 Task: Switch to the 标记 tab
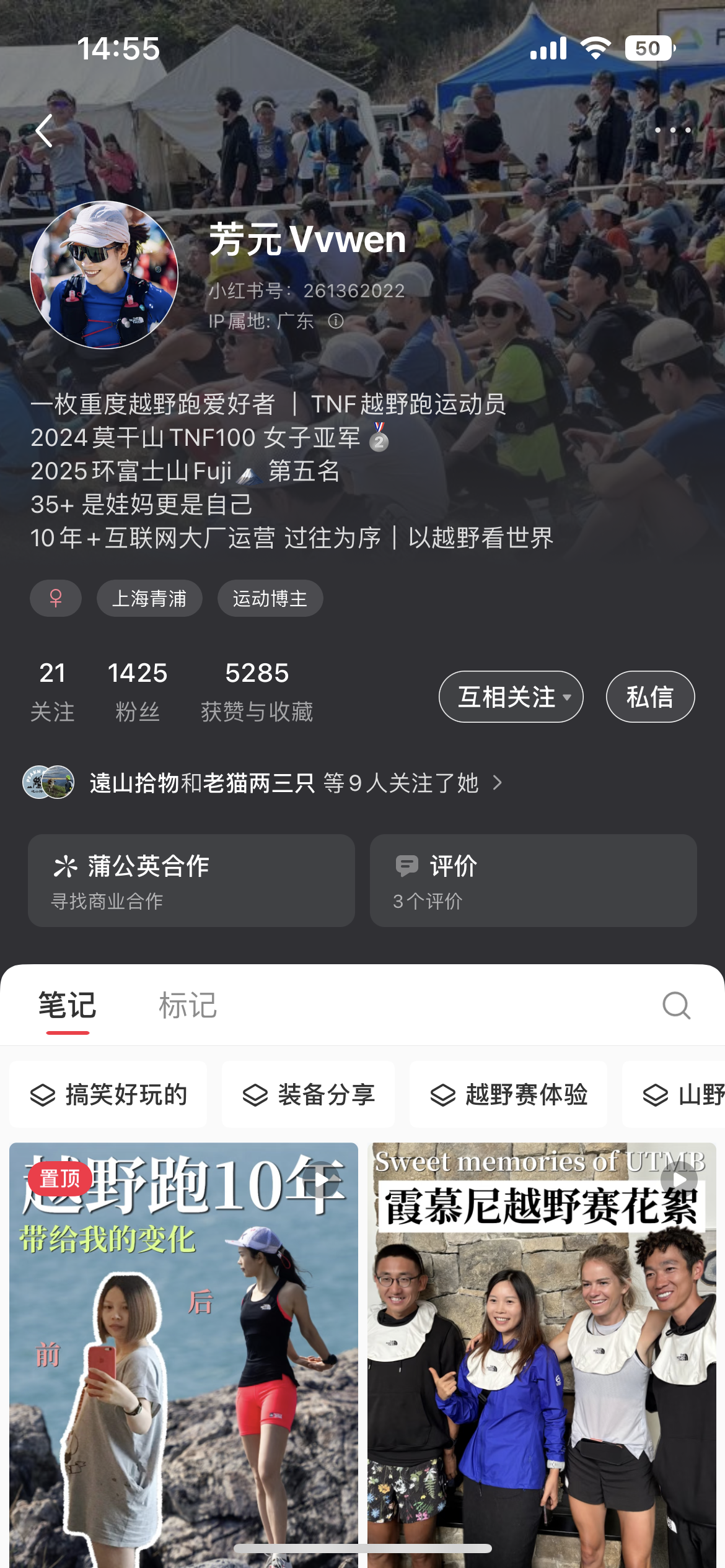pos(188,1004)
